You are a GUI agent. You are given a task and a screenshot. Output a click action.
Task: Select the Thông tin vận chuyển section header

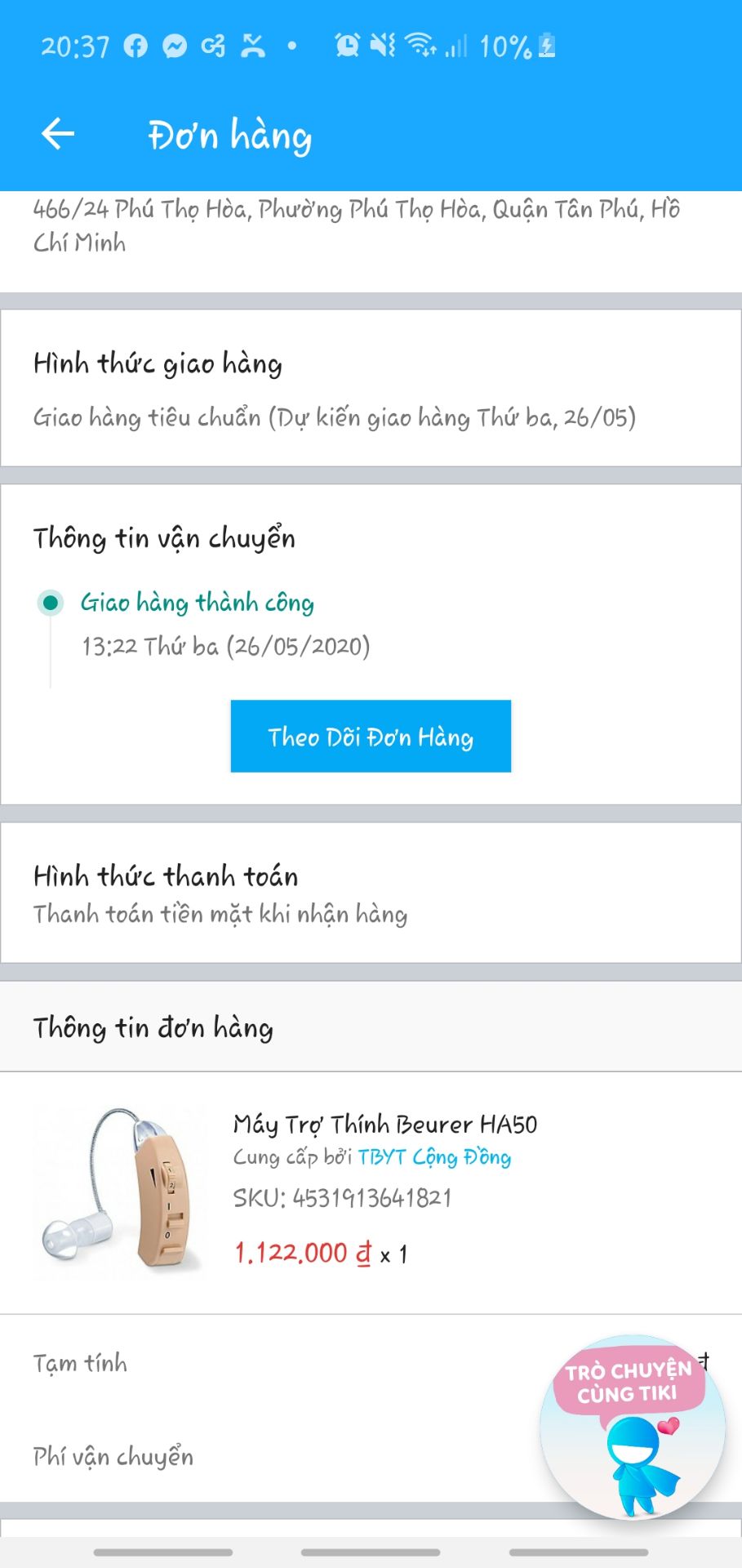[x=163, y=537]
